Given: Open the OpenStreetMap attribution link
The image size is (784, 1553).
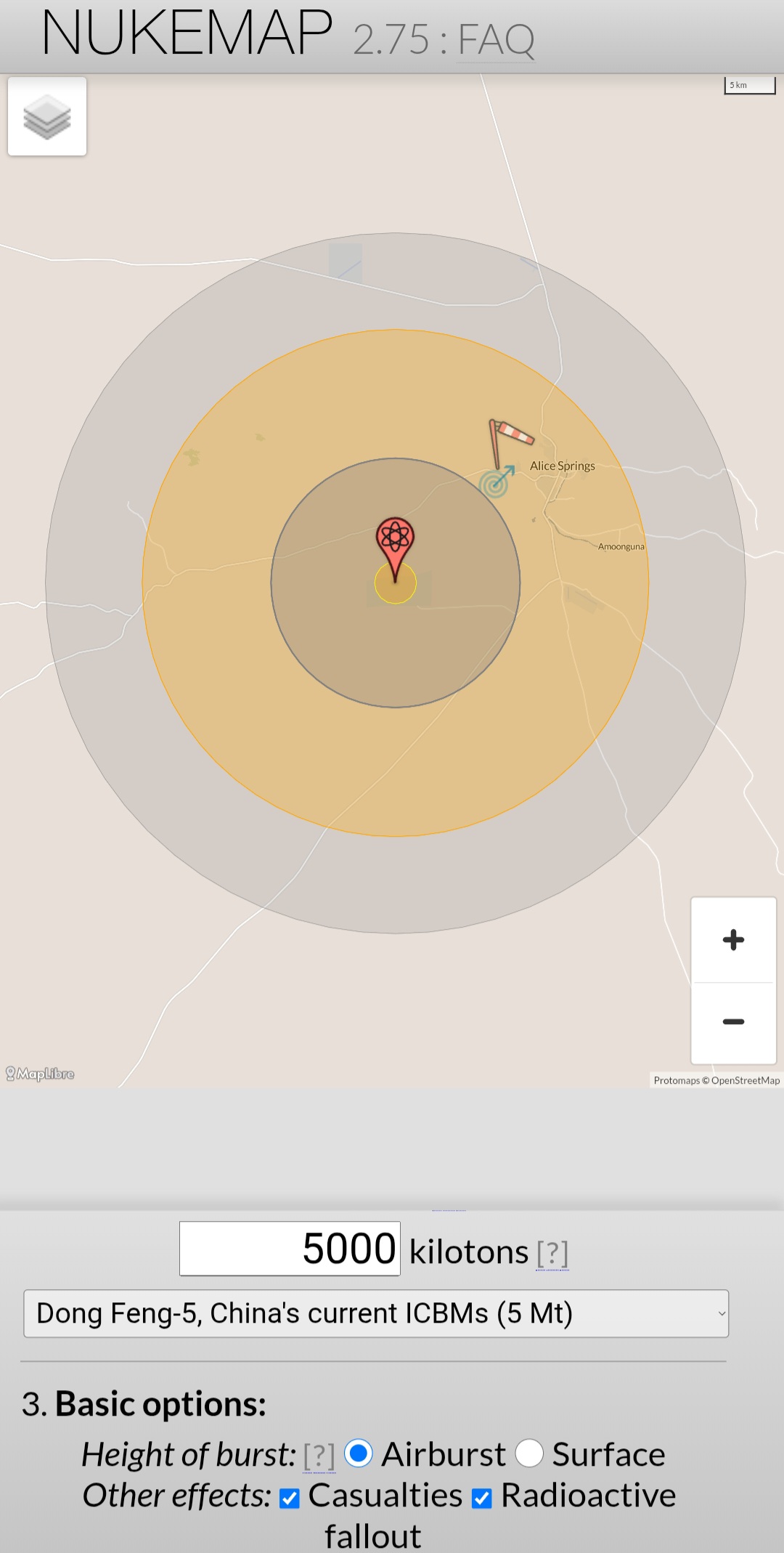Looking at the screenshot, I should (x=746, y=1080).
